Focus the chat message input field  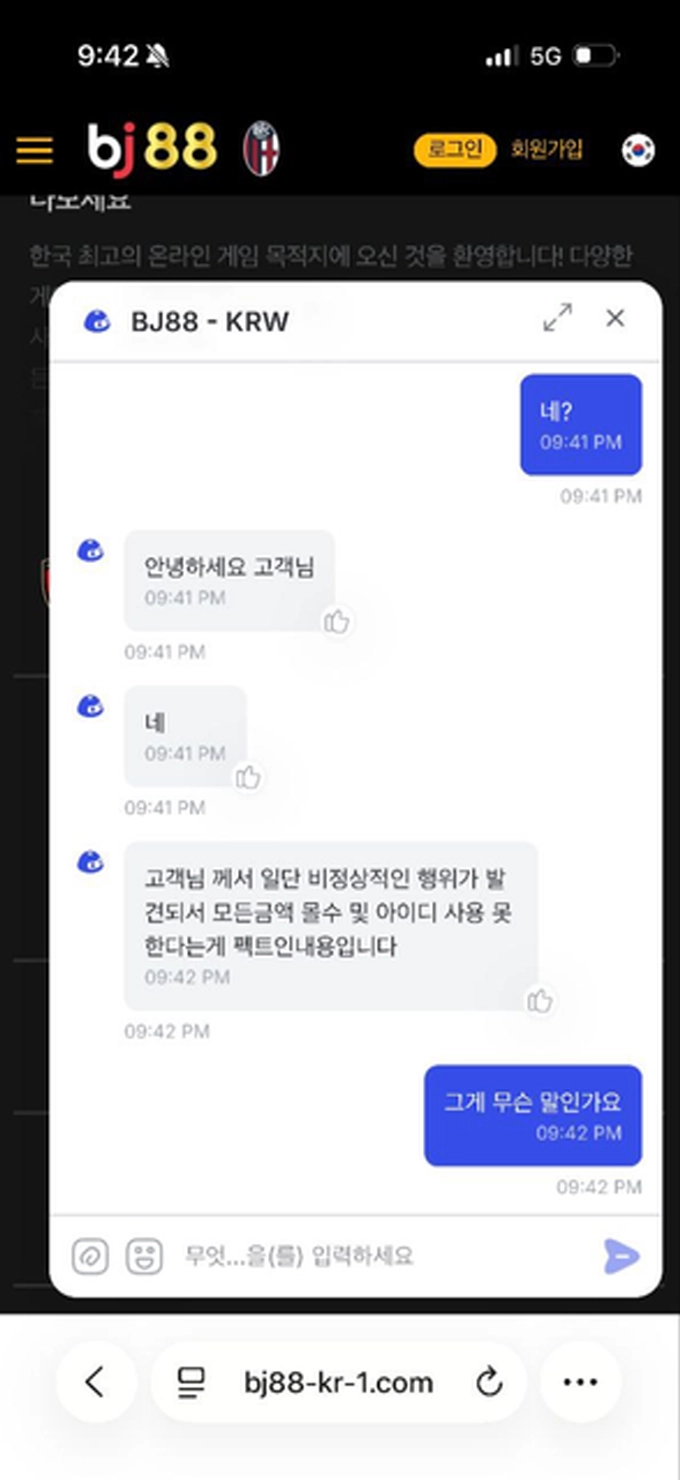coord(380,1256)
